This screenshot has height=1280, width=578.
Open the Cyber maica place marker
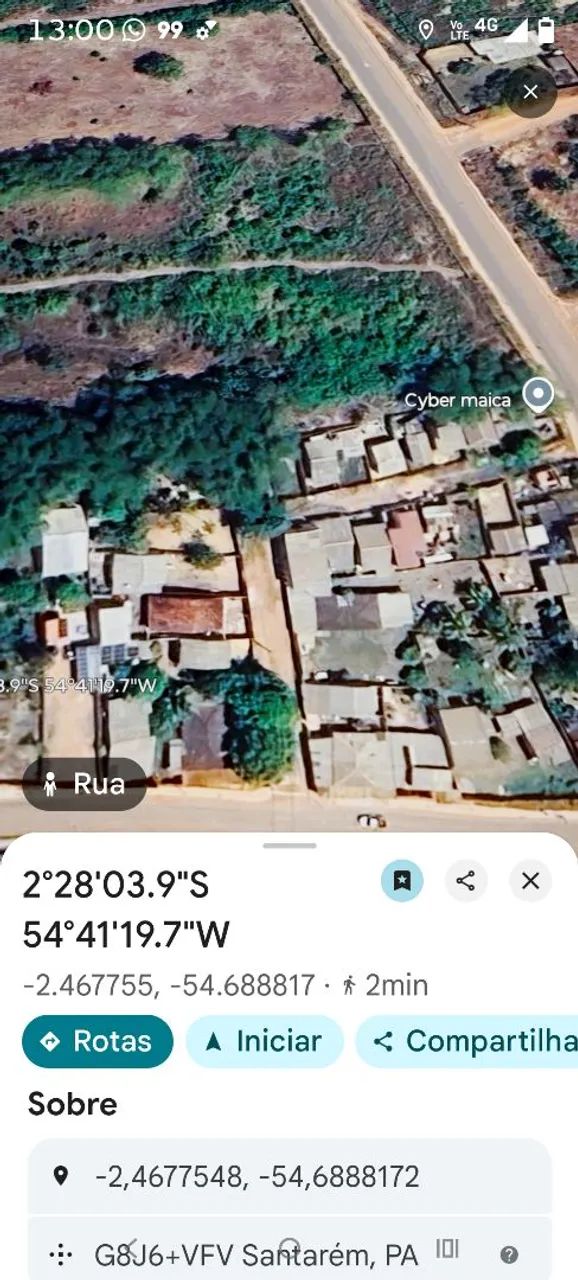click(x=538, y=396)
